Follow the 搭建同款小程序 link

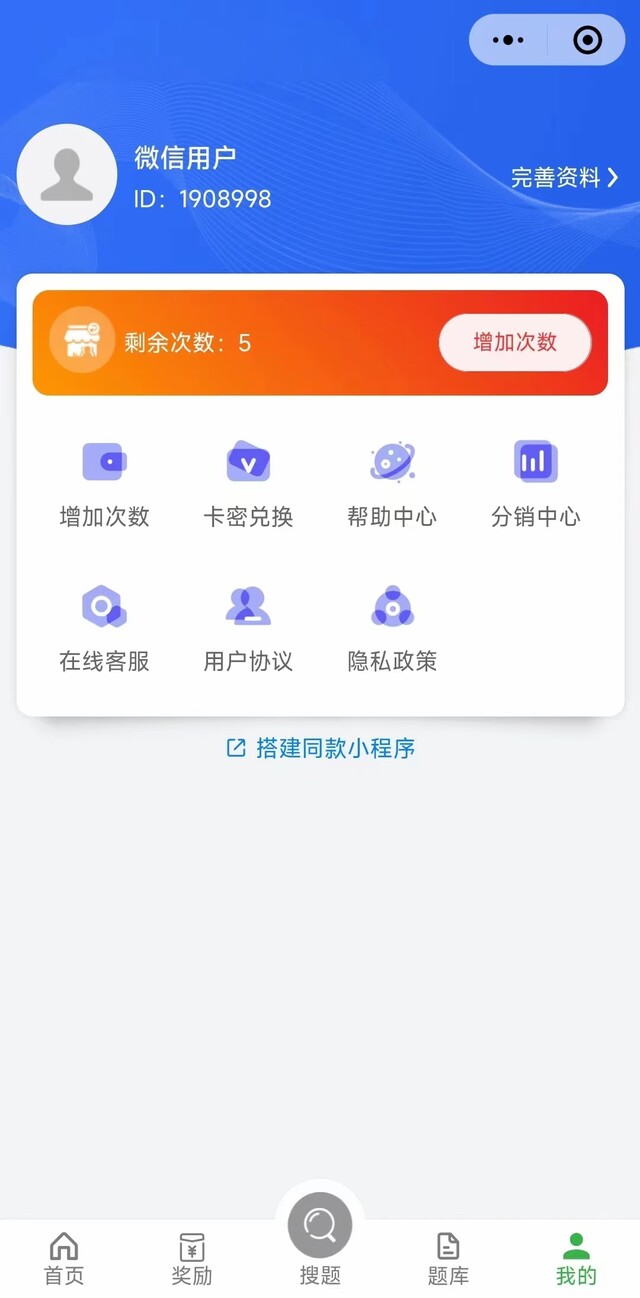(321, 748)
